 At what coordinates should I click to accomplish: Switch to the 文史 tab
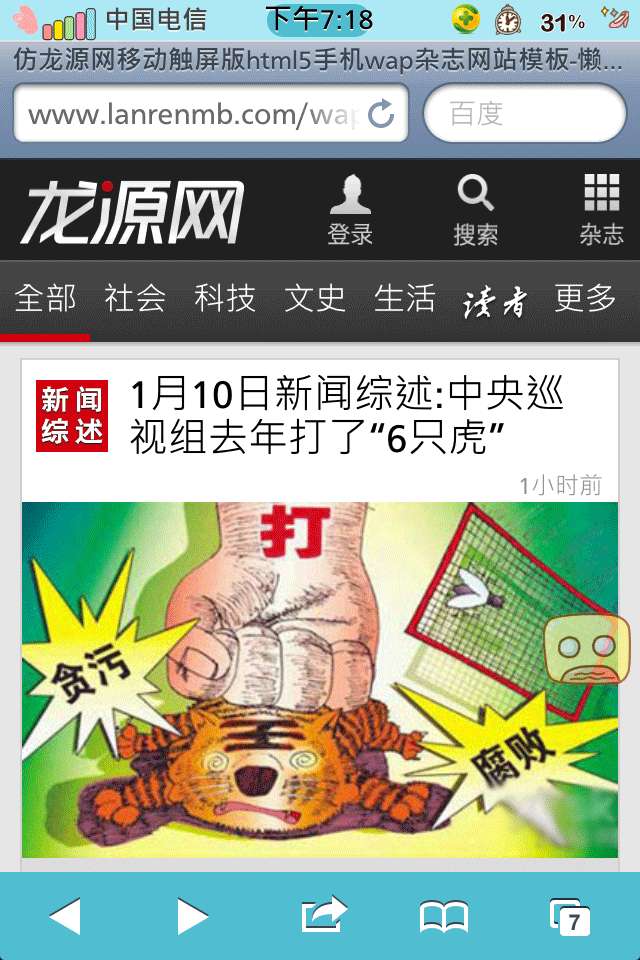click(315, 299)
